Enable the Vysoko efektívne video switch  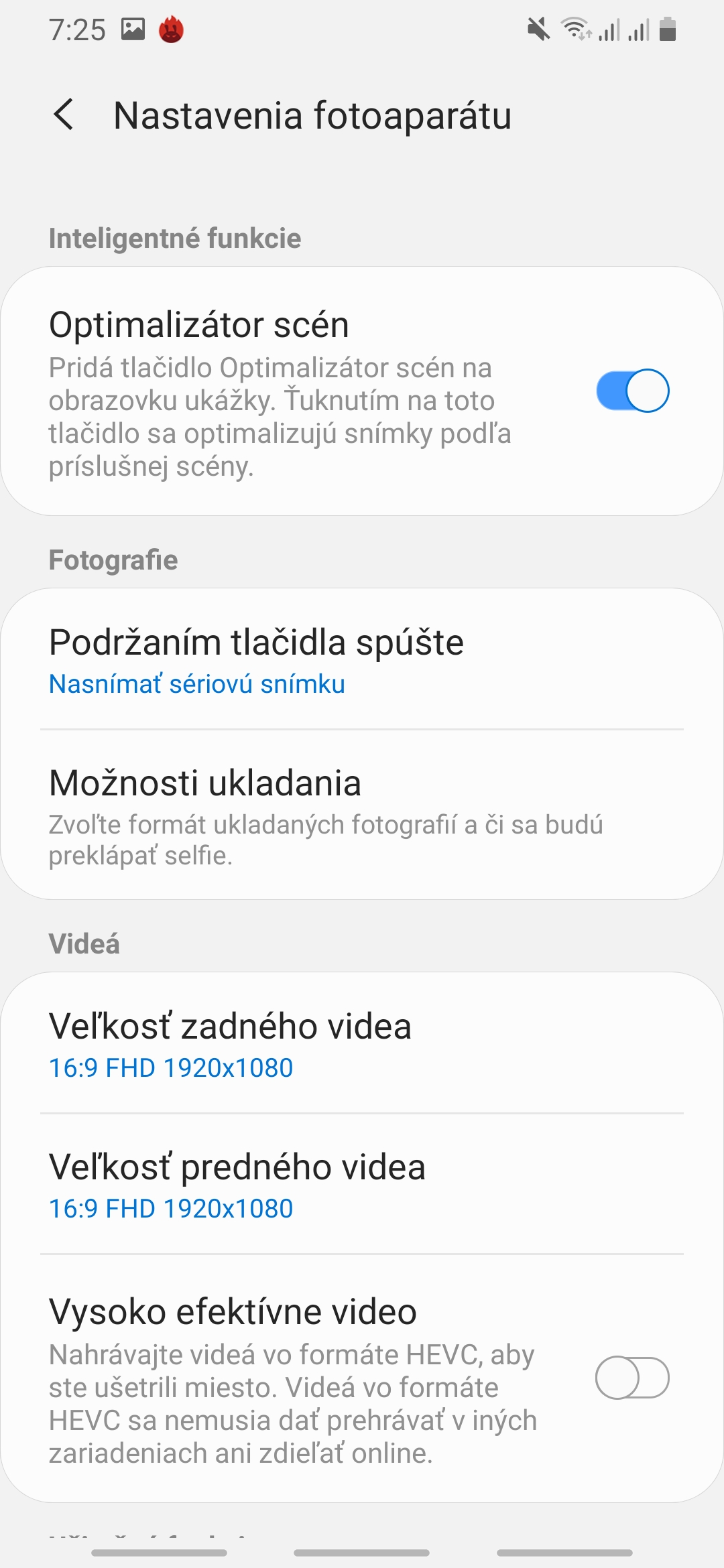633,1378
